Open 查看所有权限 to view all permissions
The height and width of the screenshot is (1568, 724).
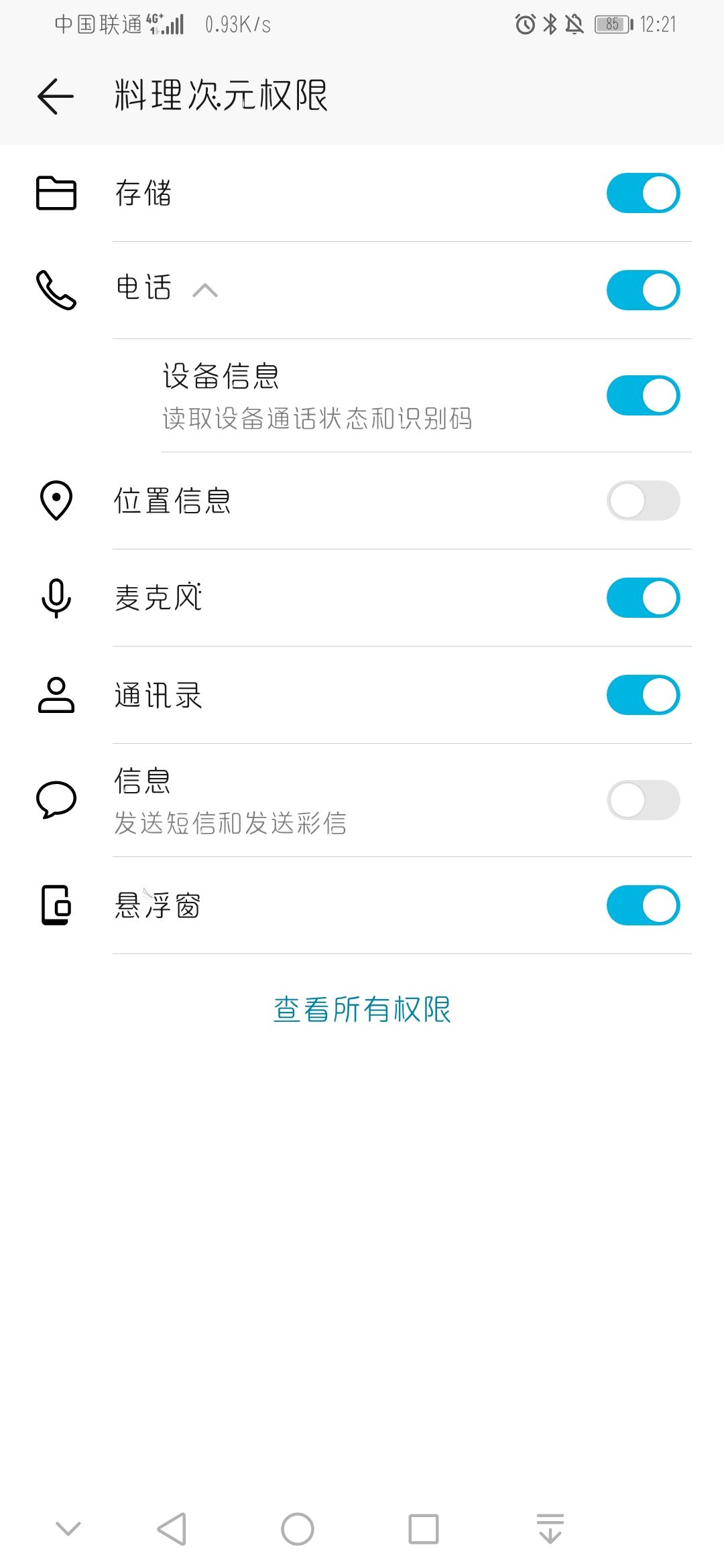(361, 1008)
